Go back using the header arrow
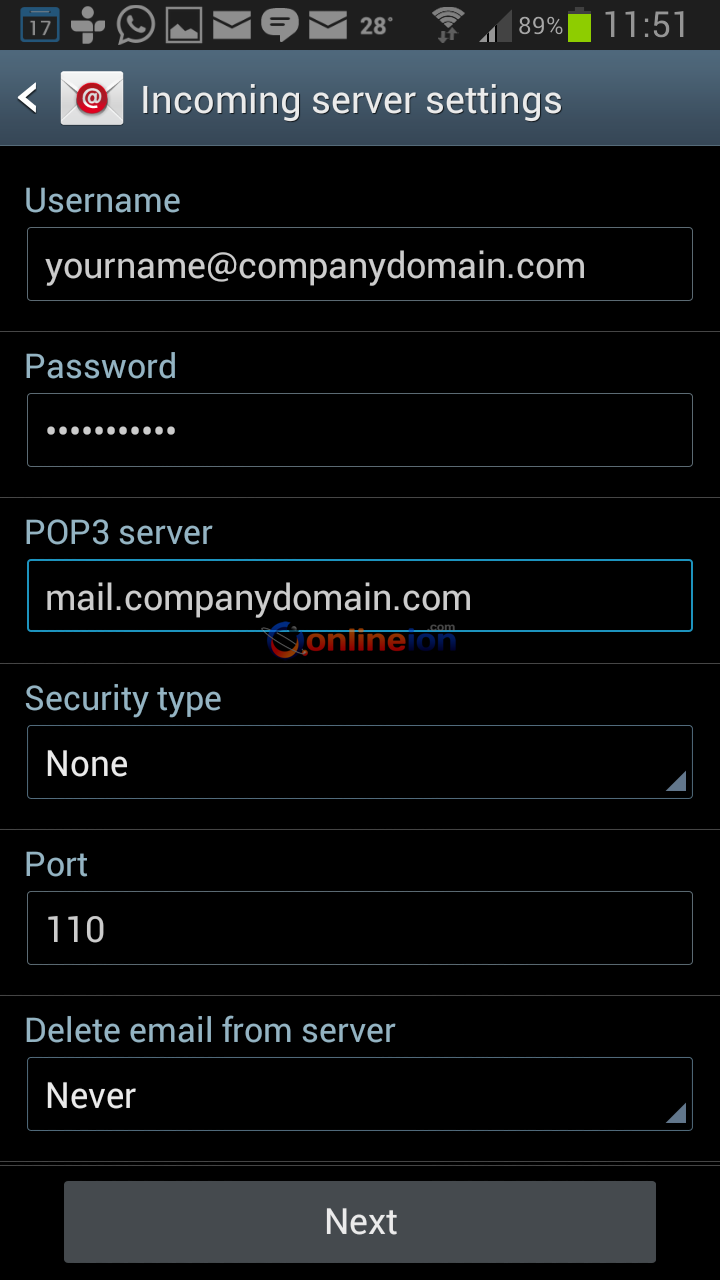The image size is (720, 1280). coord(30,98)
